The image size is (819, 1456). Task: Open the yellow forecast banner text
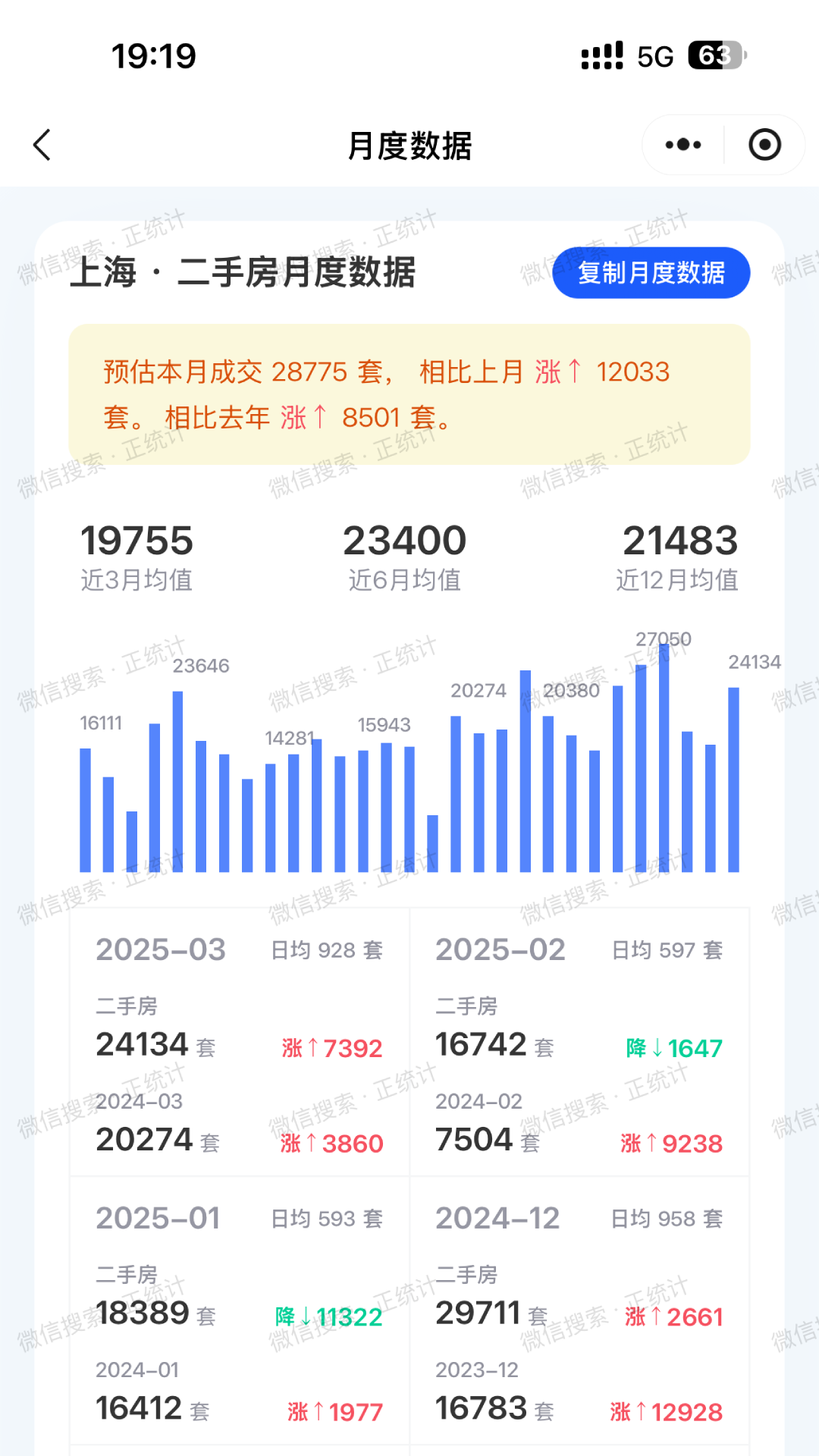(409, 394)
